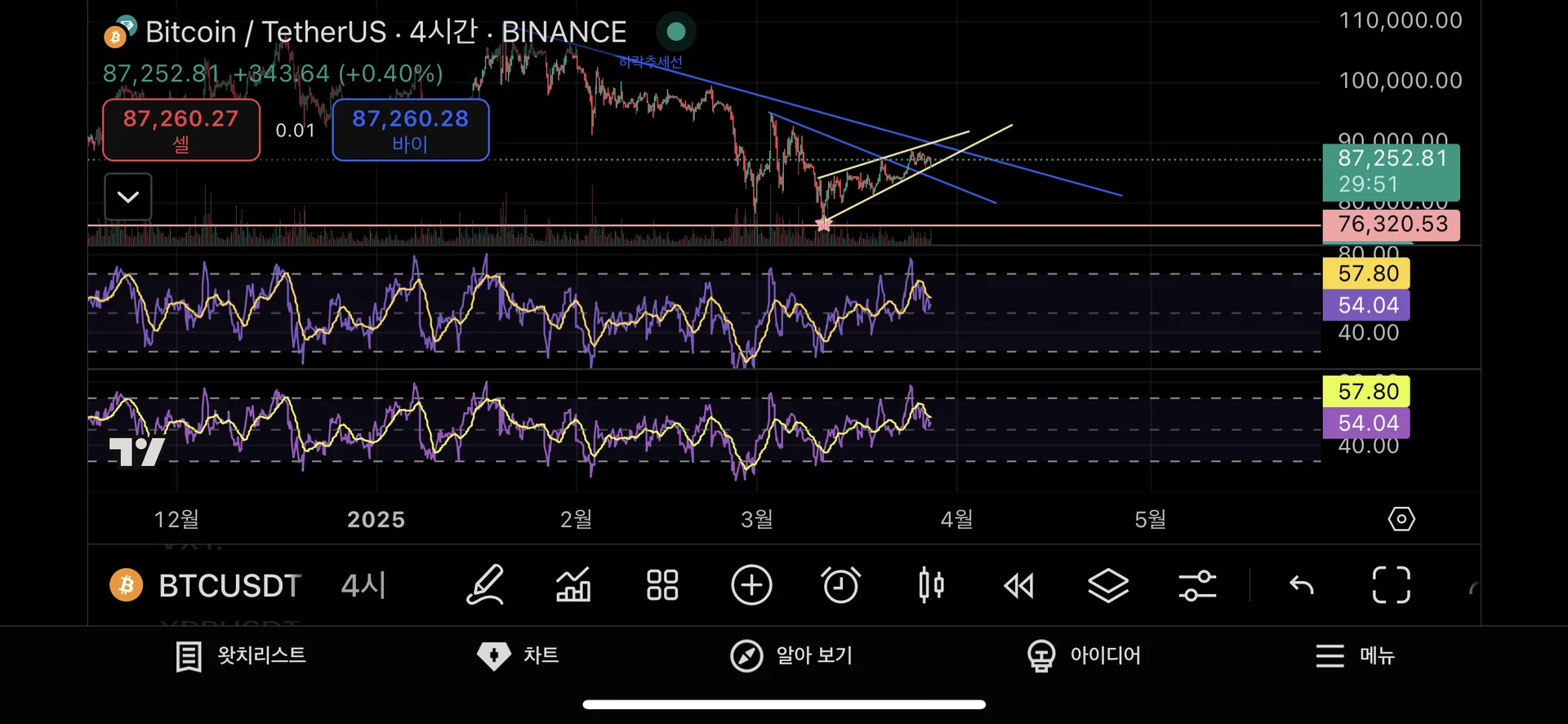This screenshot has width=1568, height=724.
Task: Add a symbol with the plus icon
Action: 751,585
